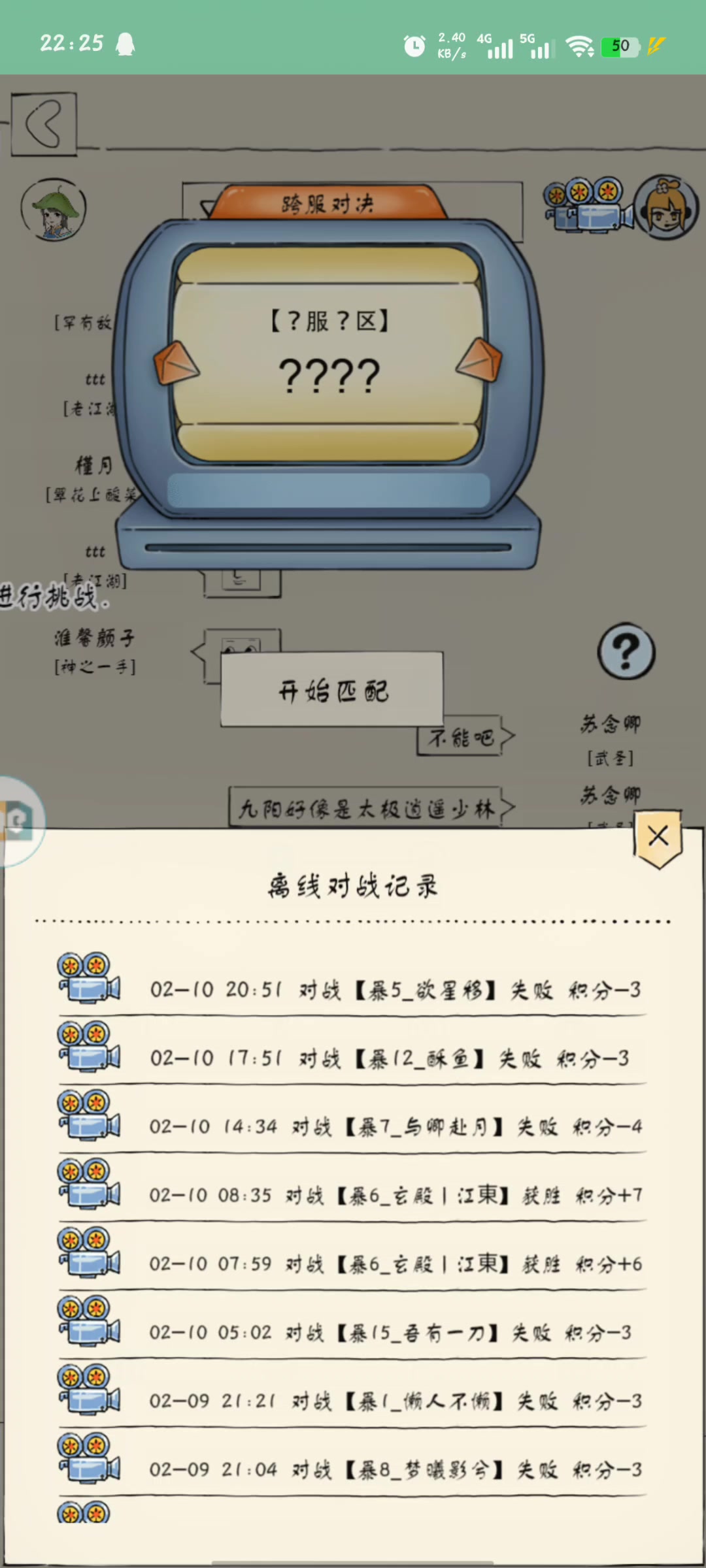Watch replay of battle against 暴15_吾有一刀
The width and height of the screenshot is (706, 1568).
pos(89,1320)
